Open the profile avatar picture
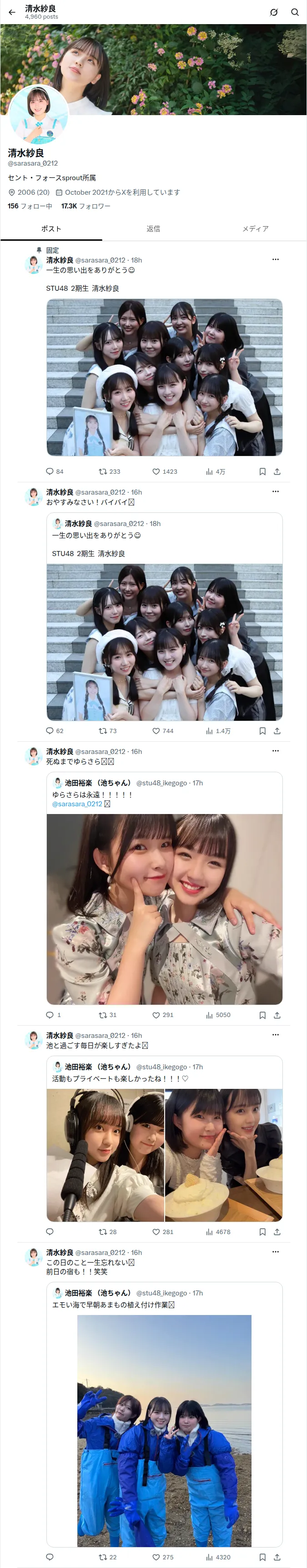 click(x=38, y=115)
